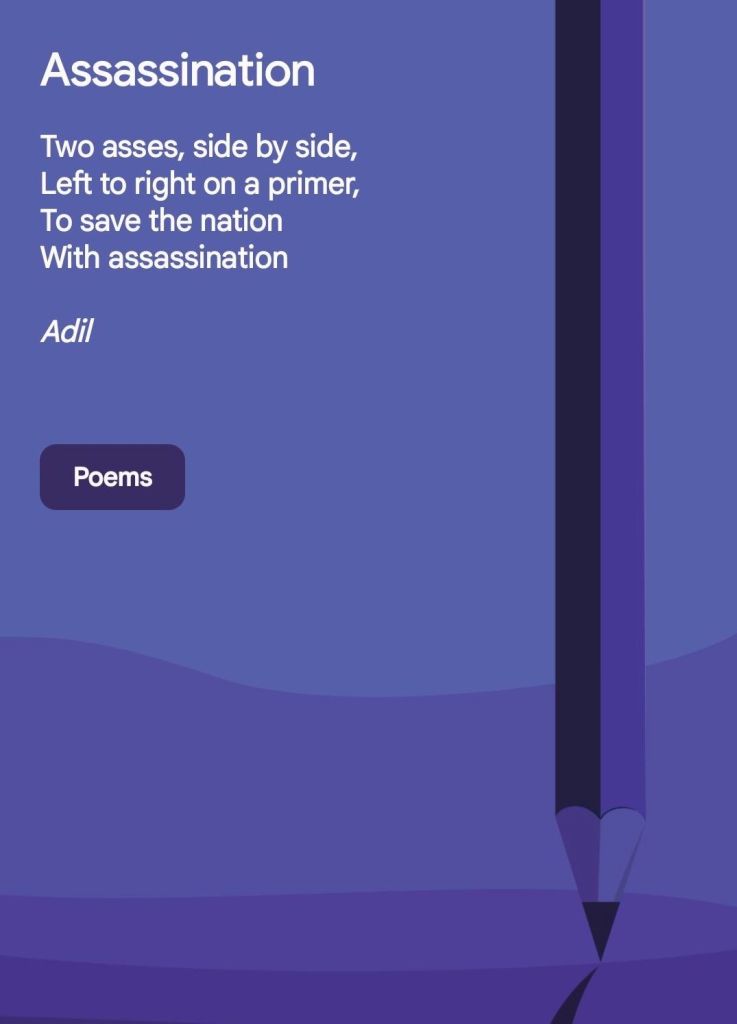737x1024 pixels.
Task: Tap the Poems button
Action: point(112,477)
